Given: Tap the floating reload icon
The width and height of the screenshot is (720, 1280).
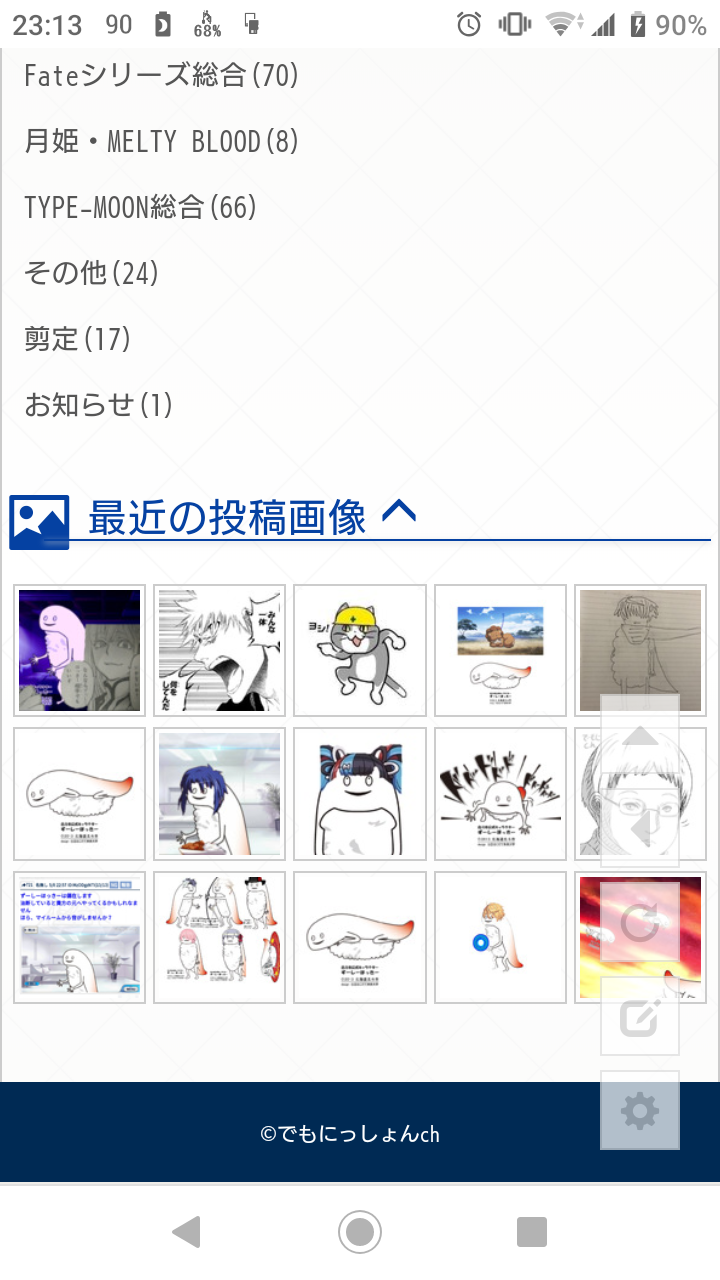Looking at the screenshot, I should click(x=640, y=924).
